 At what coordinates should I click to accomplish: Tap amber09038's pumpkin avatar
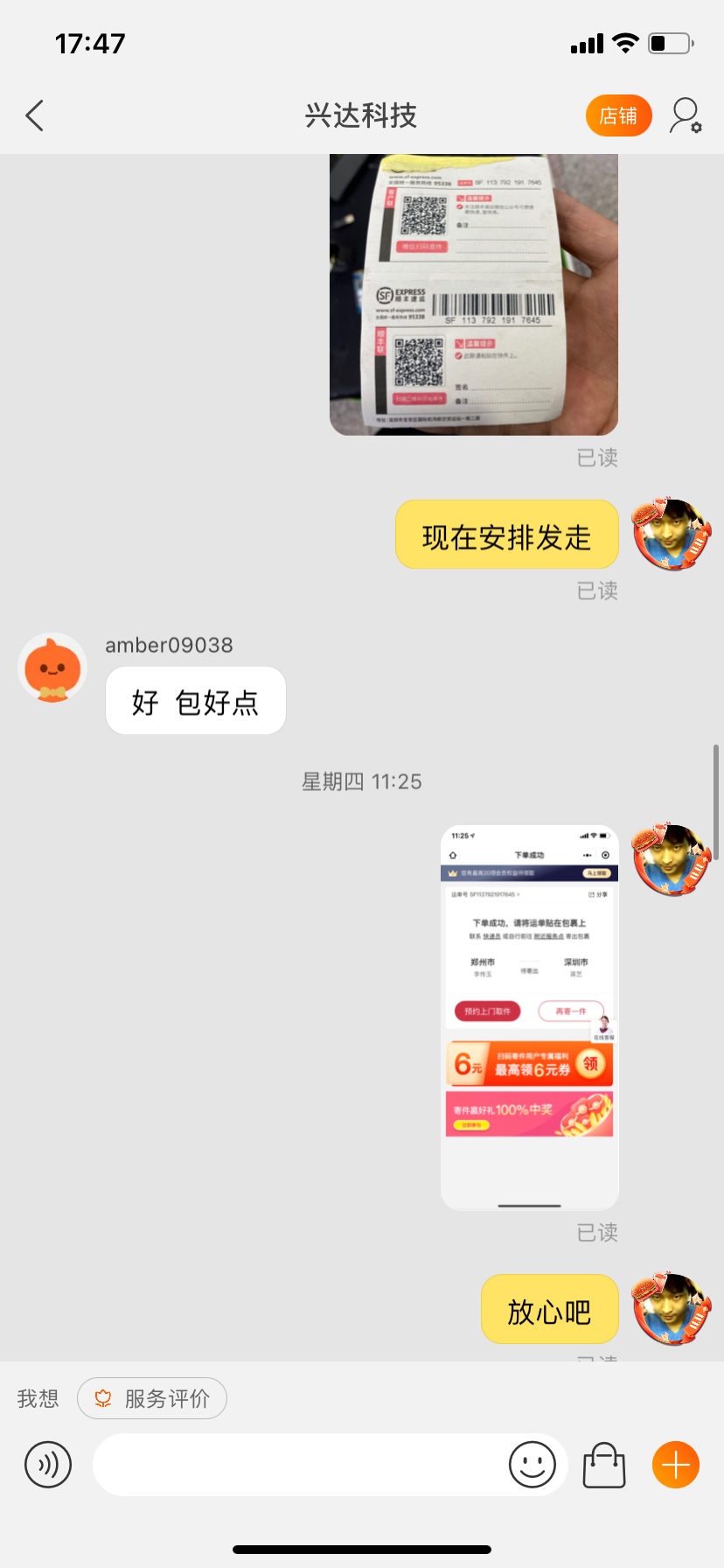[52, 668]
